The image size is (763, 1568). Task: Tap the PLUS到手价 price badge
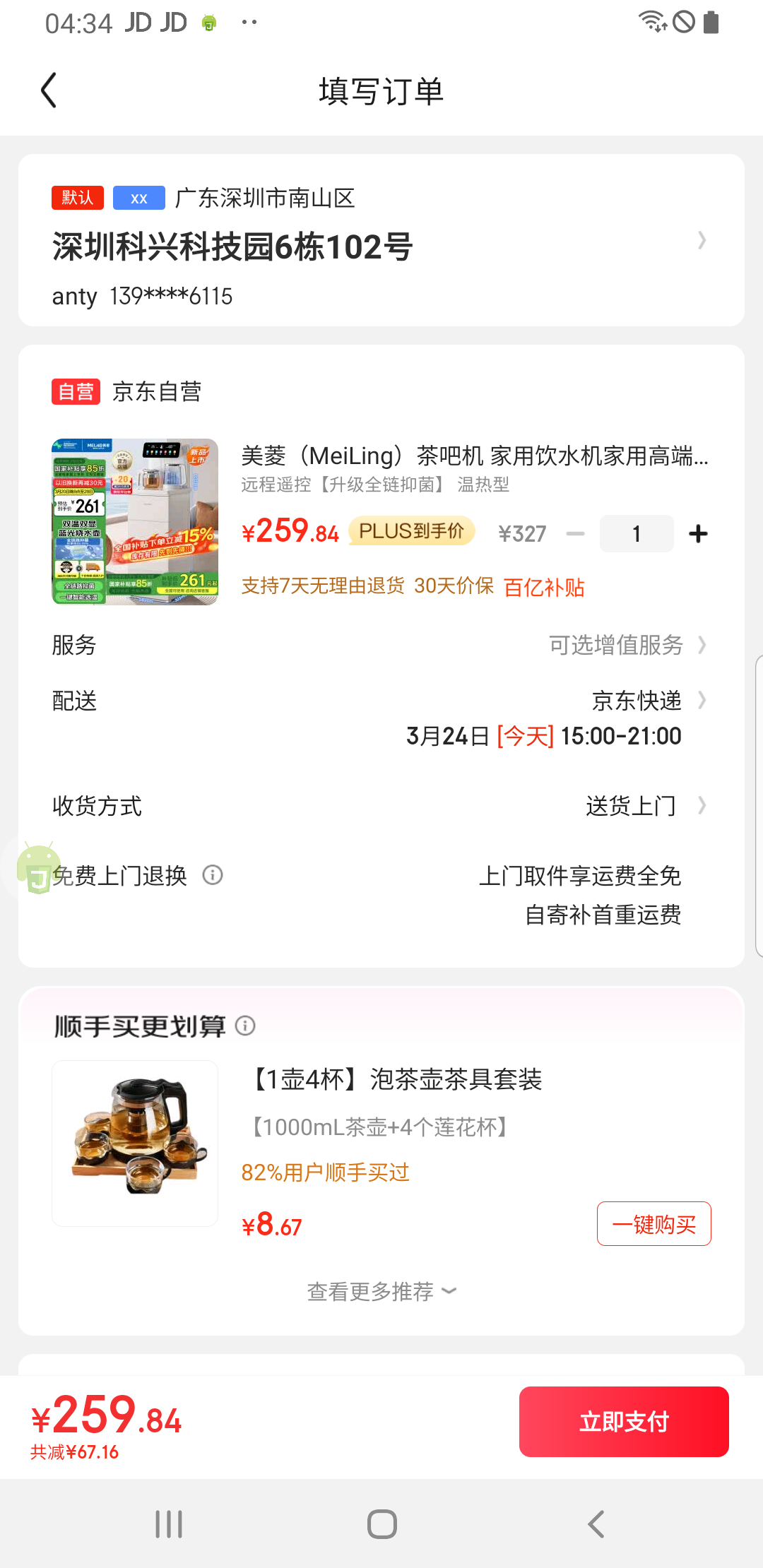(412, 533)
